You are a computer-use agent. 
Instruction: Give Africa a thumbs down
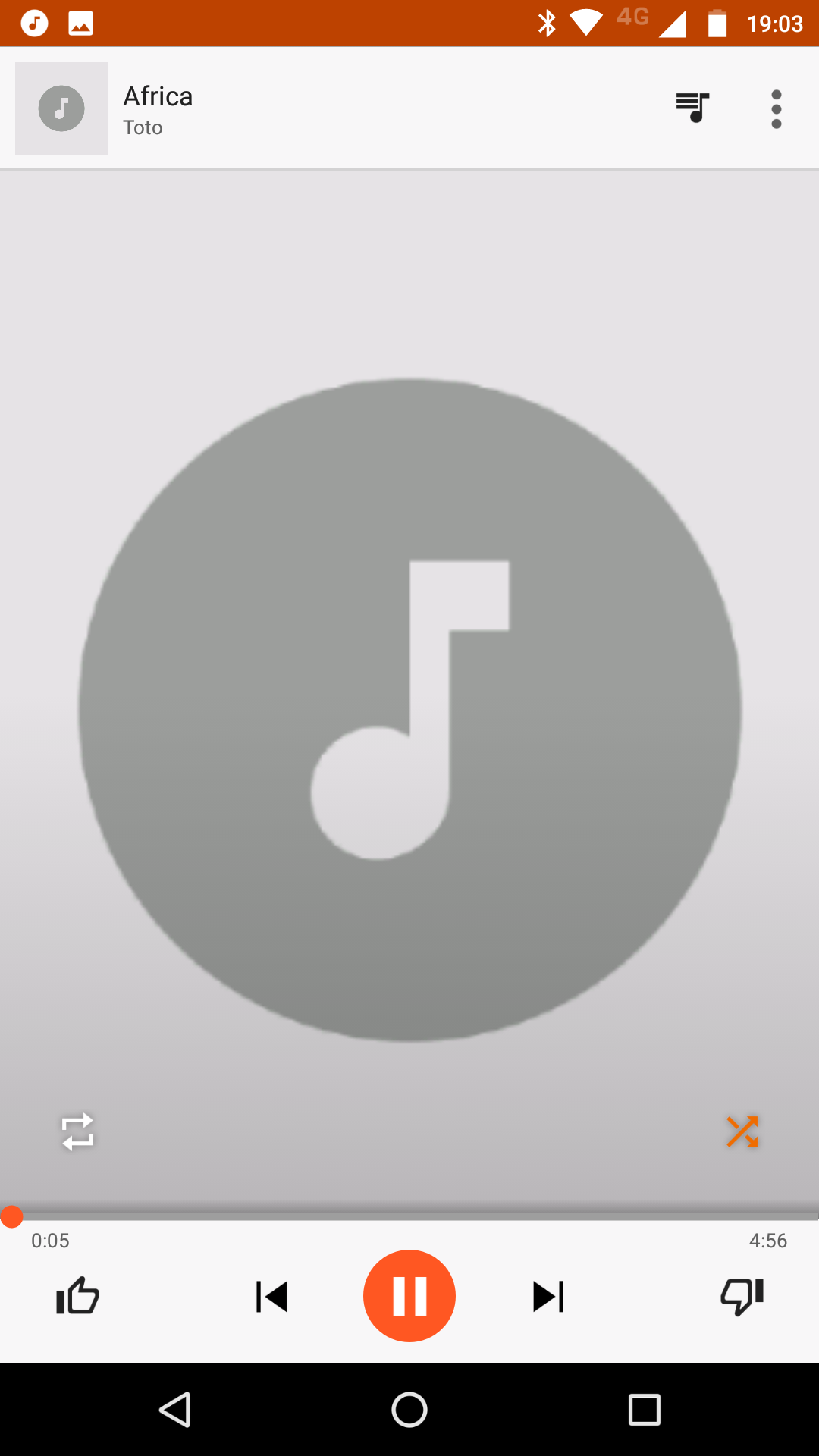[x=742, y=1296]
